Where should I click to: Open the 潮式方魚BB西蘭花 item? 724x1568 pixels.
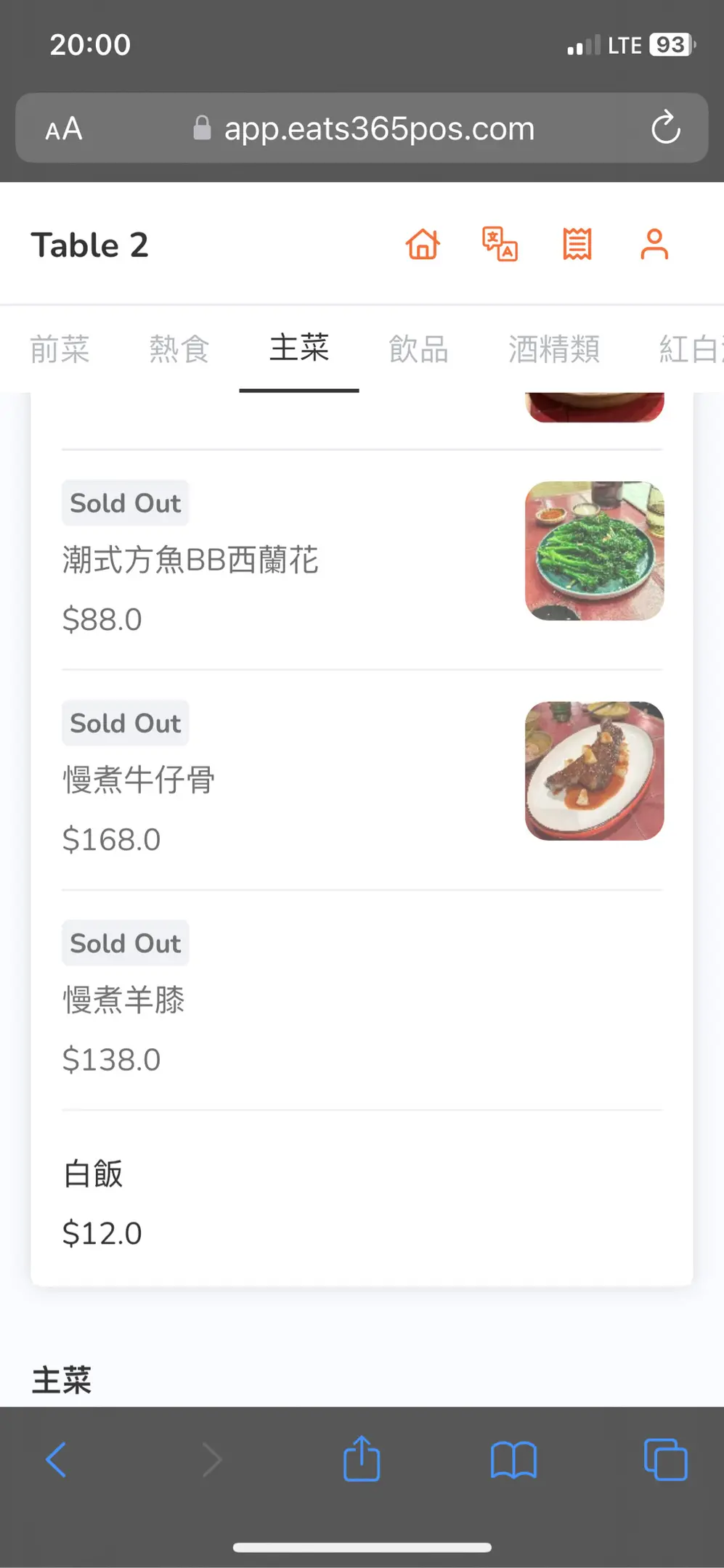coord(362,560)
